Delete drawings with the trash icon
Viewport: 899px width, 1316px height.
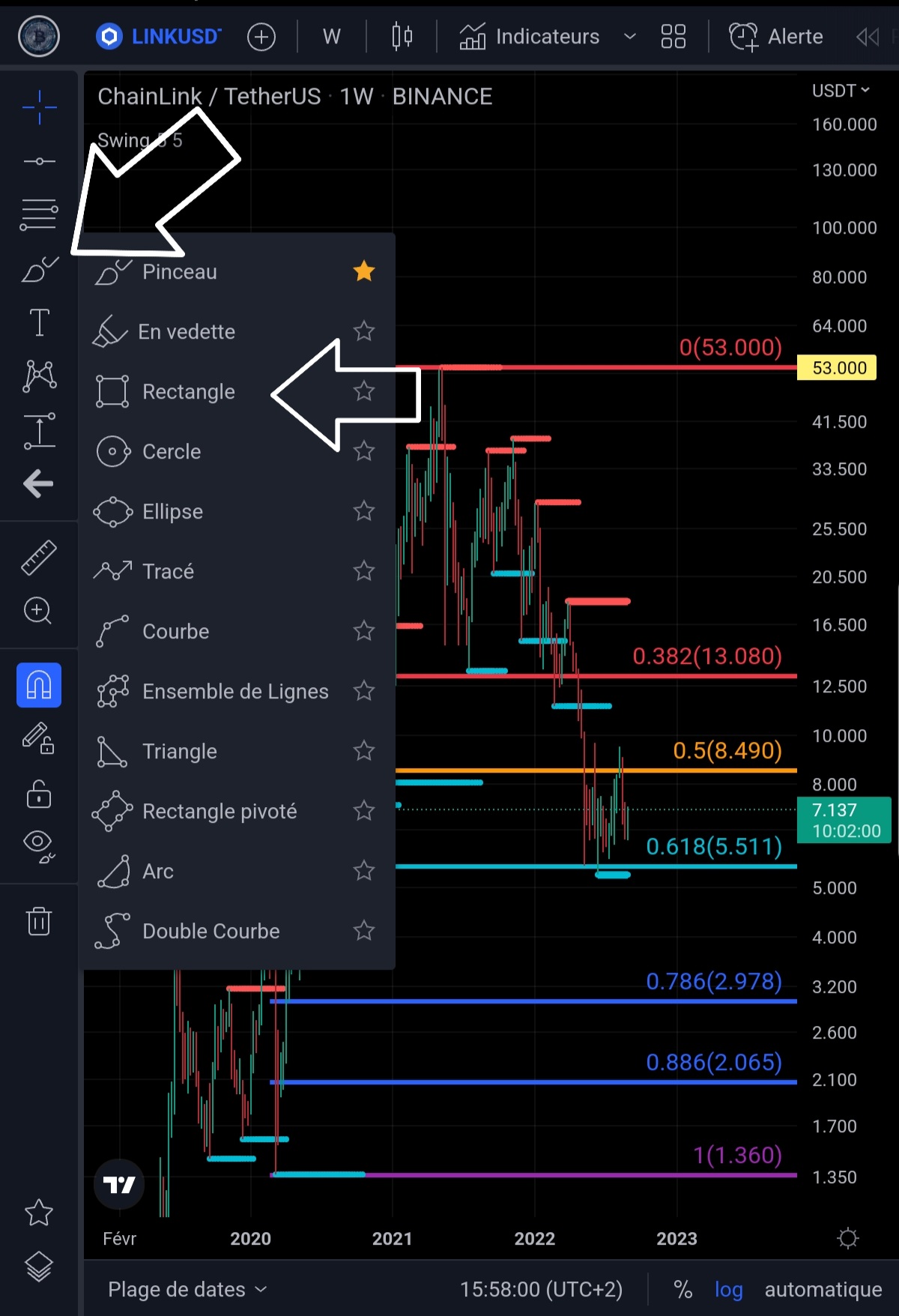[39, 920]
